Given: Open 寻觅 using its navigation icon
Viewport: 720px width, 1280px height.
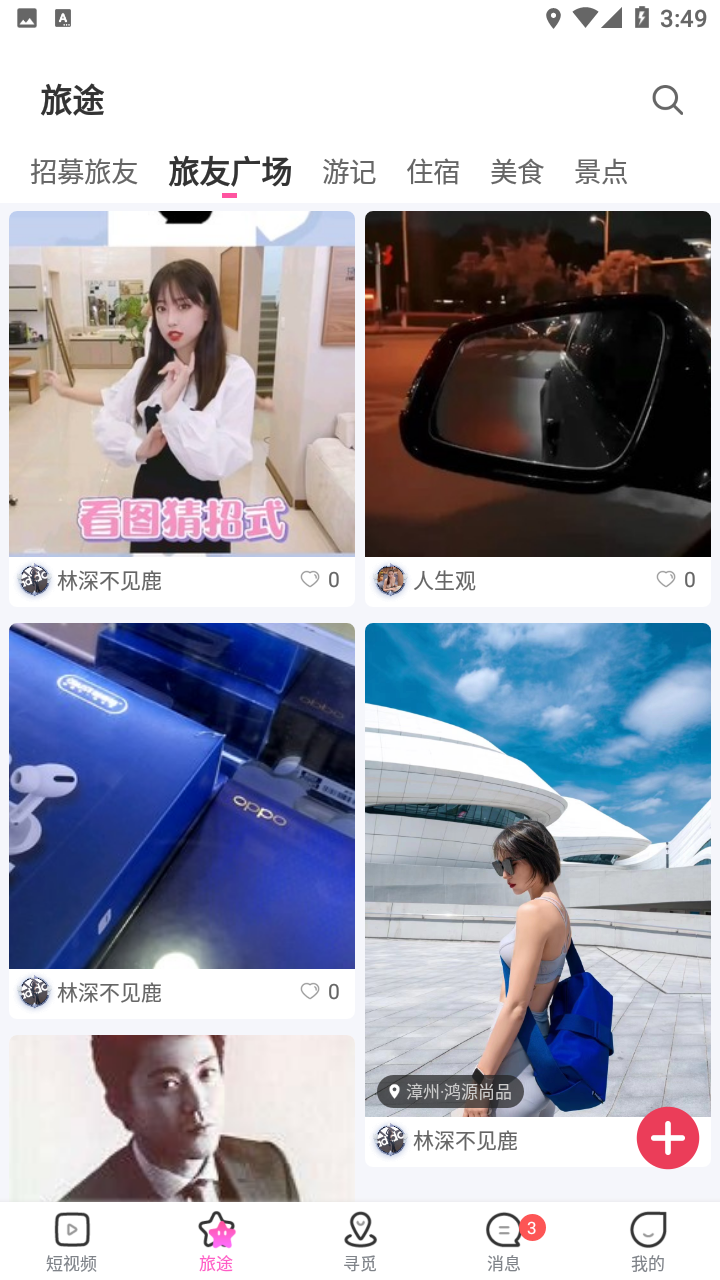Looking at the screenshot, I should 360,1230.
